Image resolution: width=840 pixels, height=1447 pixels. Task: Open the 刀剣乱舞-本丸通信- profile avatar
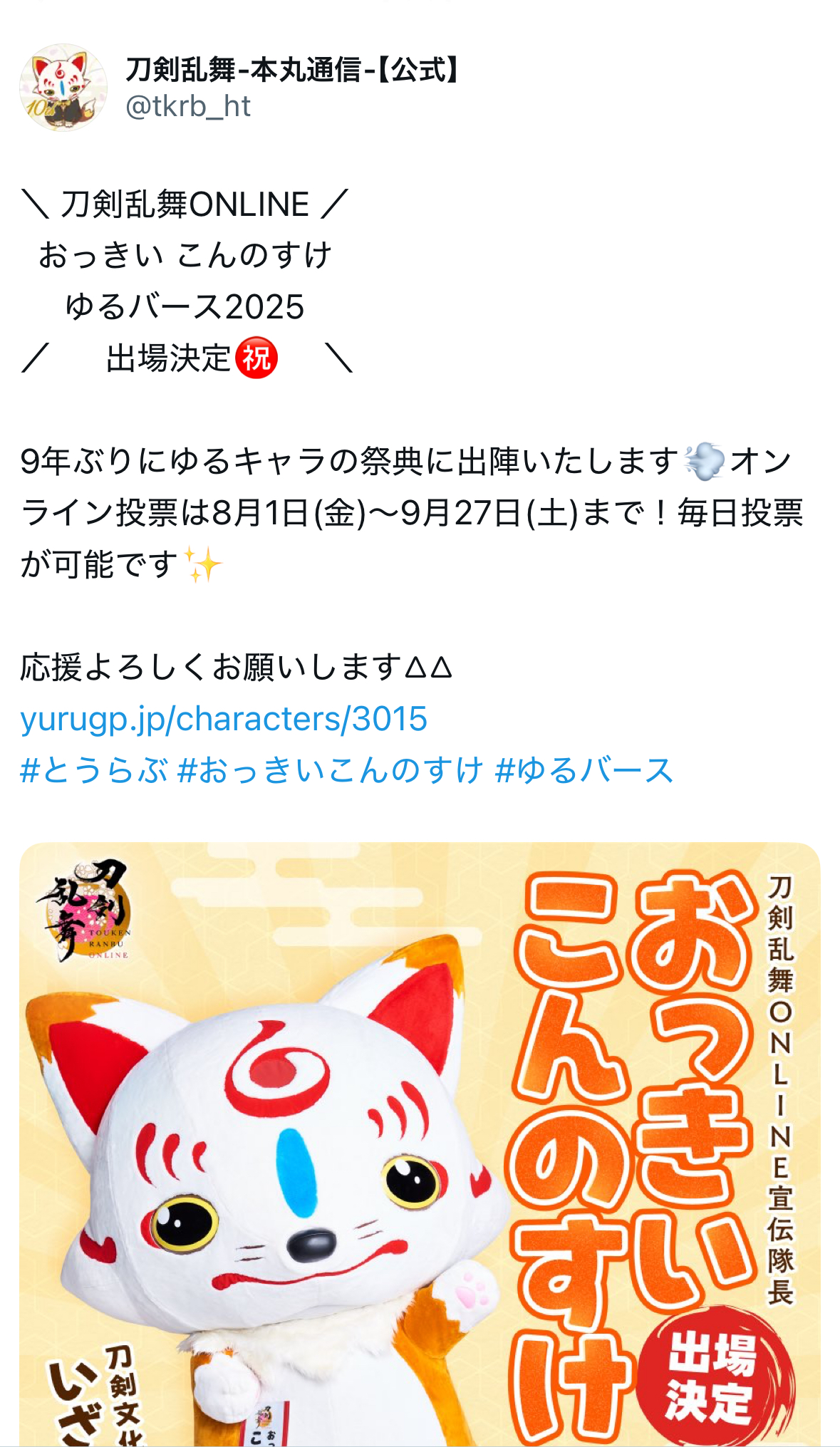63,88
